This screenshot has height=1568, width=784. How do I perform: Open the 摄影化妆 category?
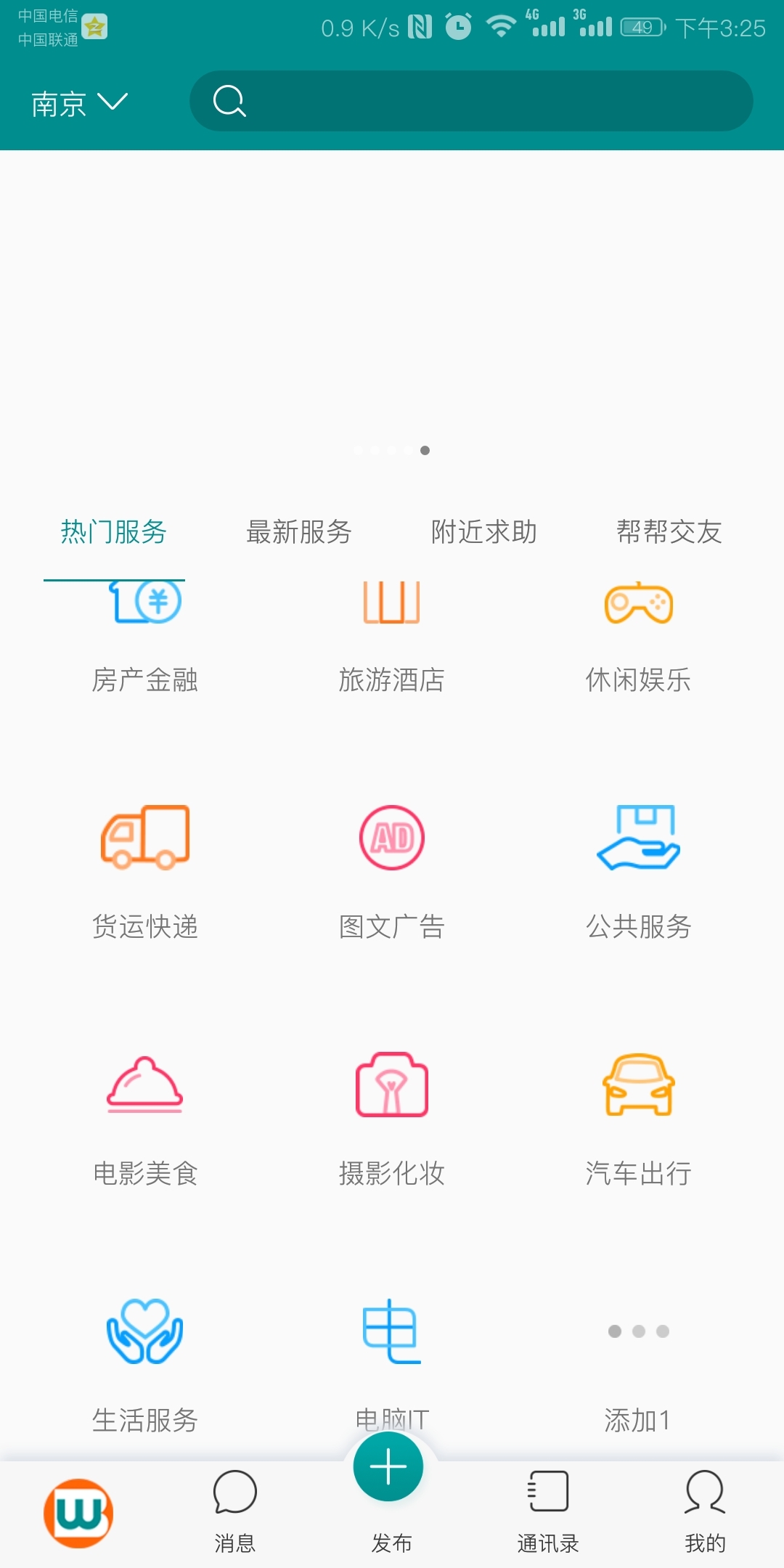coord(392,1118)
